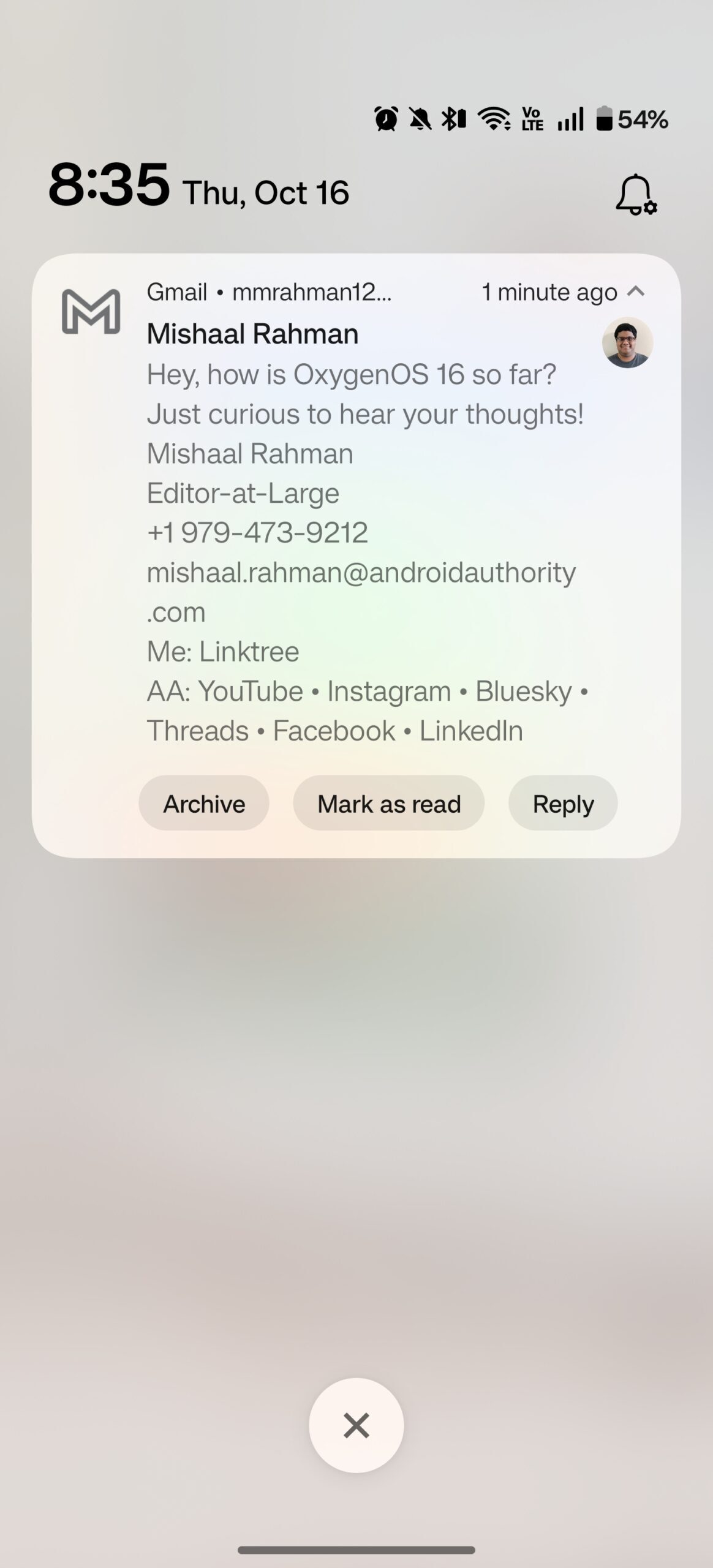Mark Mishaal Rahman's email as read
The height and width of the screenshot is (1568, 713).
388,803
